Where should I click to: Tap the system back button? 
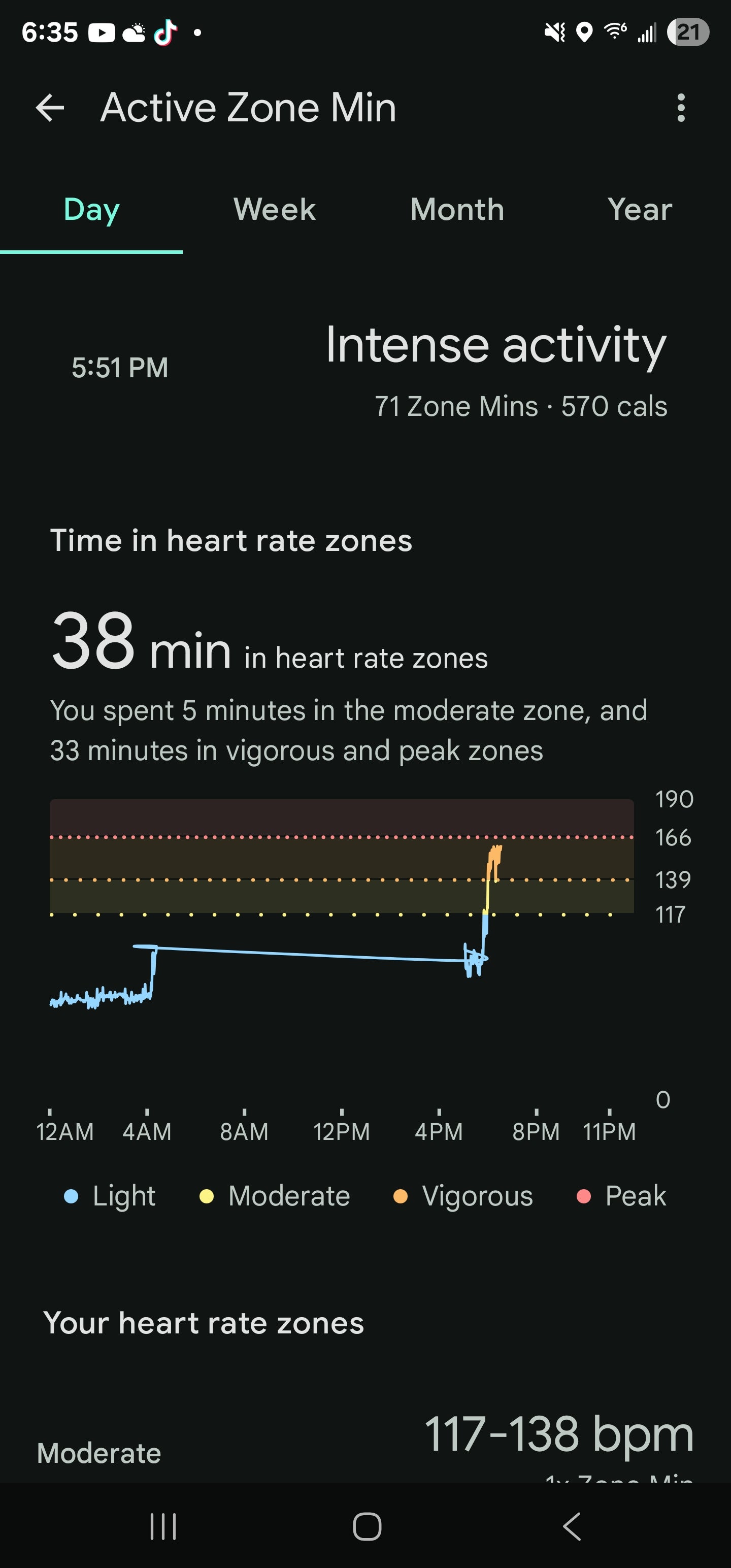coord(572,1526)
